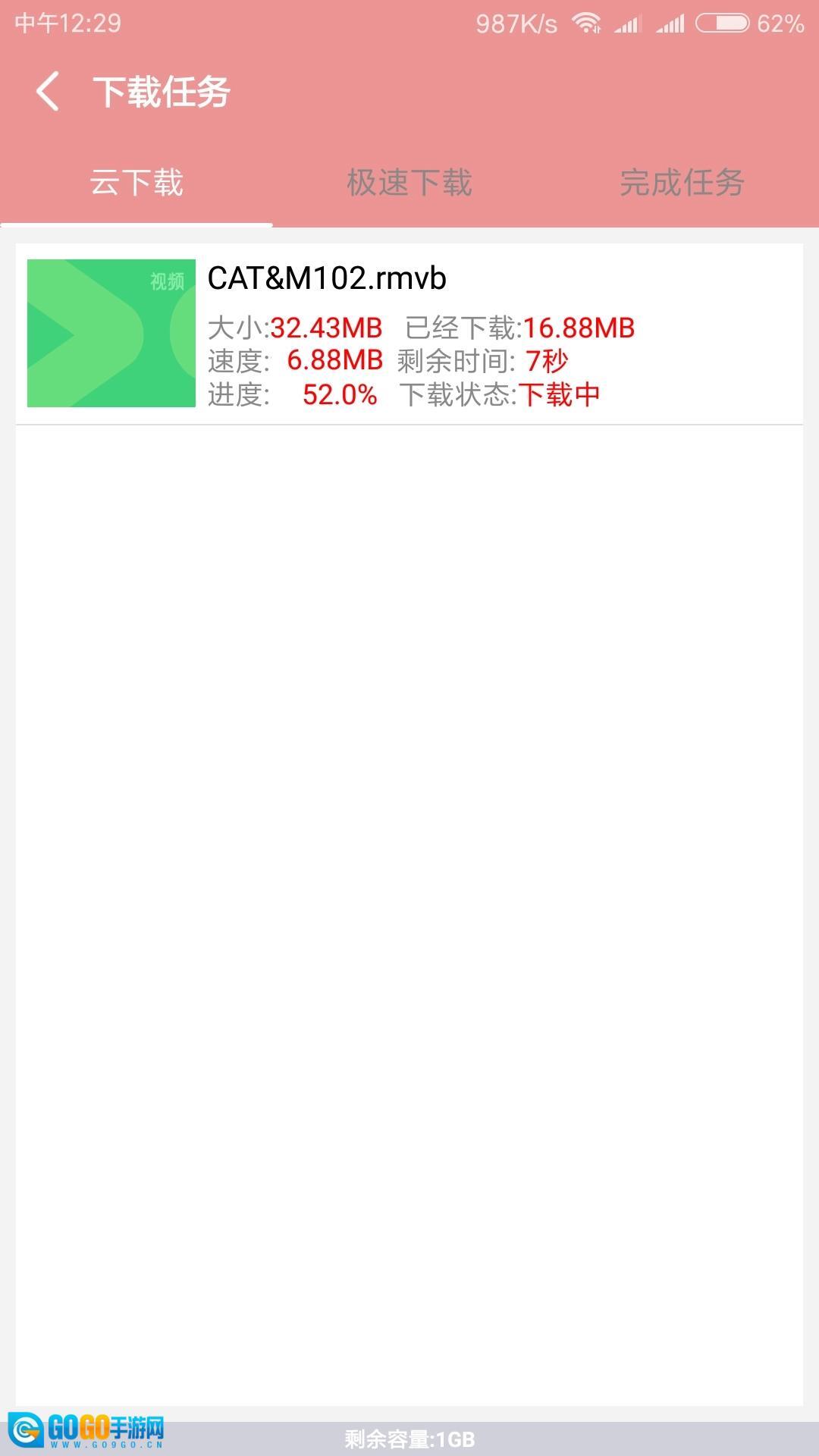This screenshot has width=819, height=1456.
Task: Select the 云下载 tab
Action: [x=136, y=183]
